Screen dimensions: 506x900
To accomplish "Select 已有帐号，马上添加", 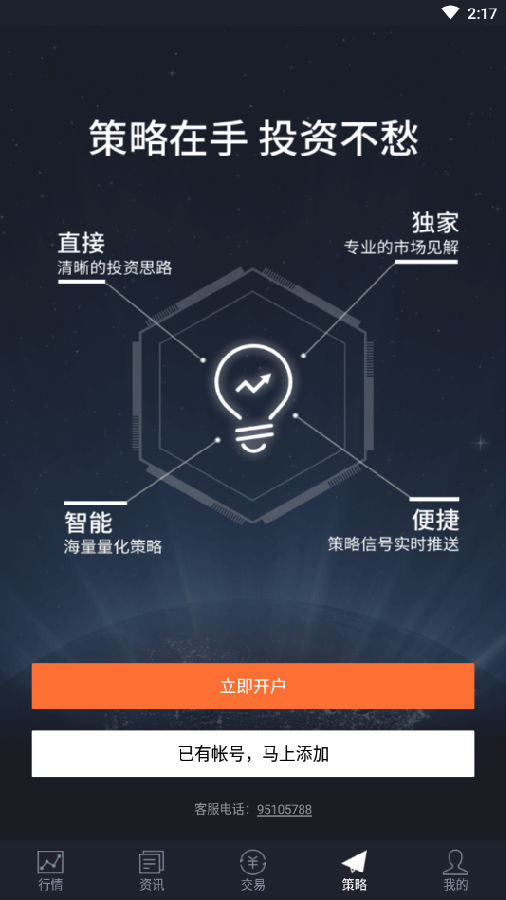I will (253, 754).
